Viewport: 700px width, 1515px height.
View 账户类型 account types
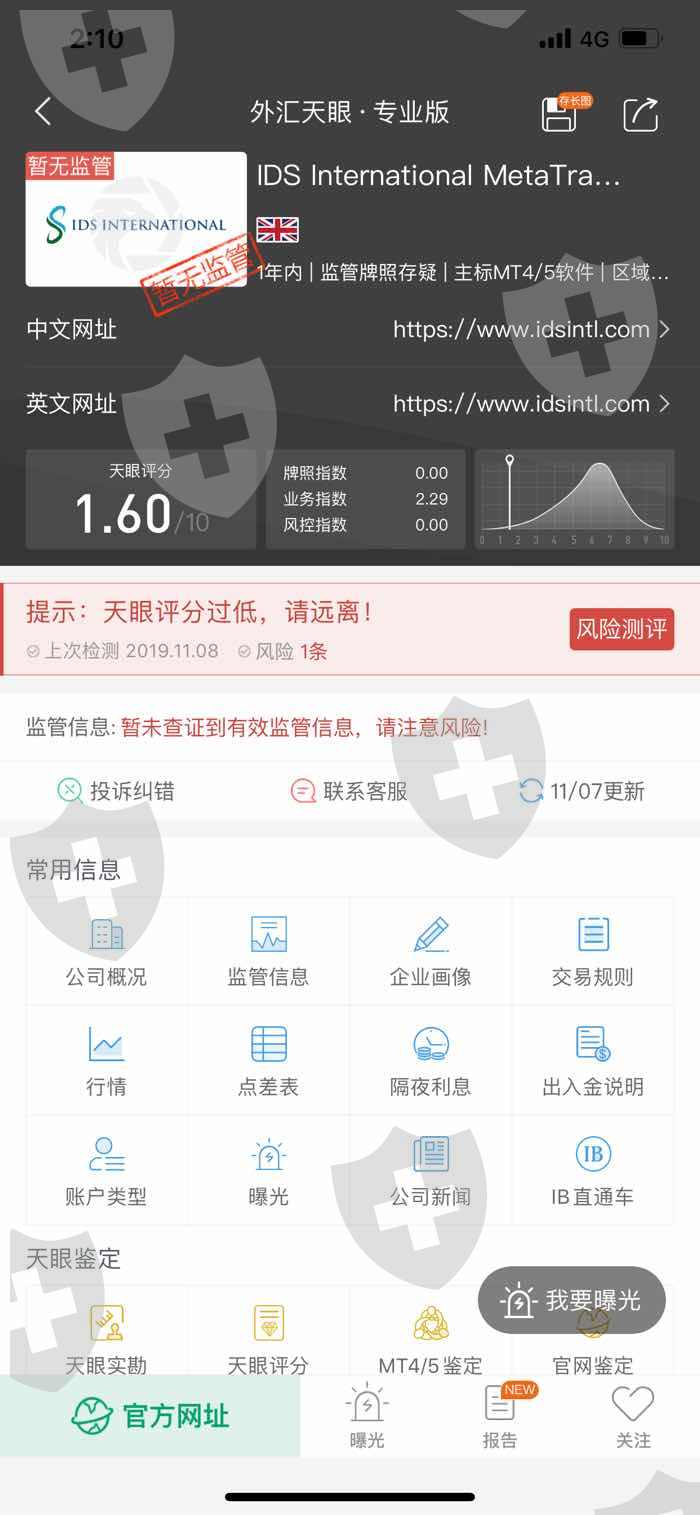[x=107, y=1171]
